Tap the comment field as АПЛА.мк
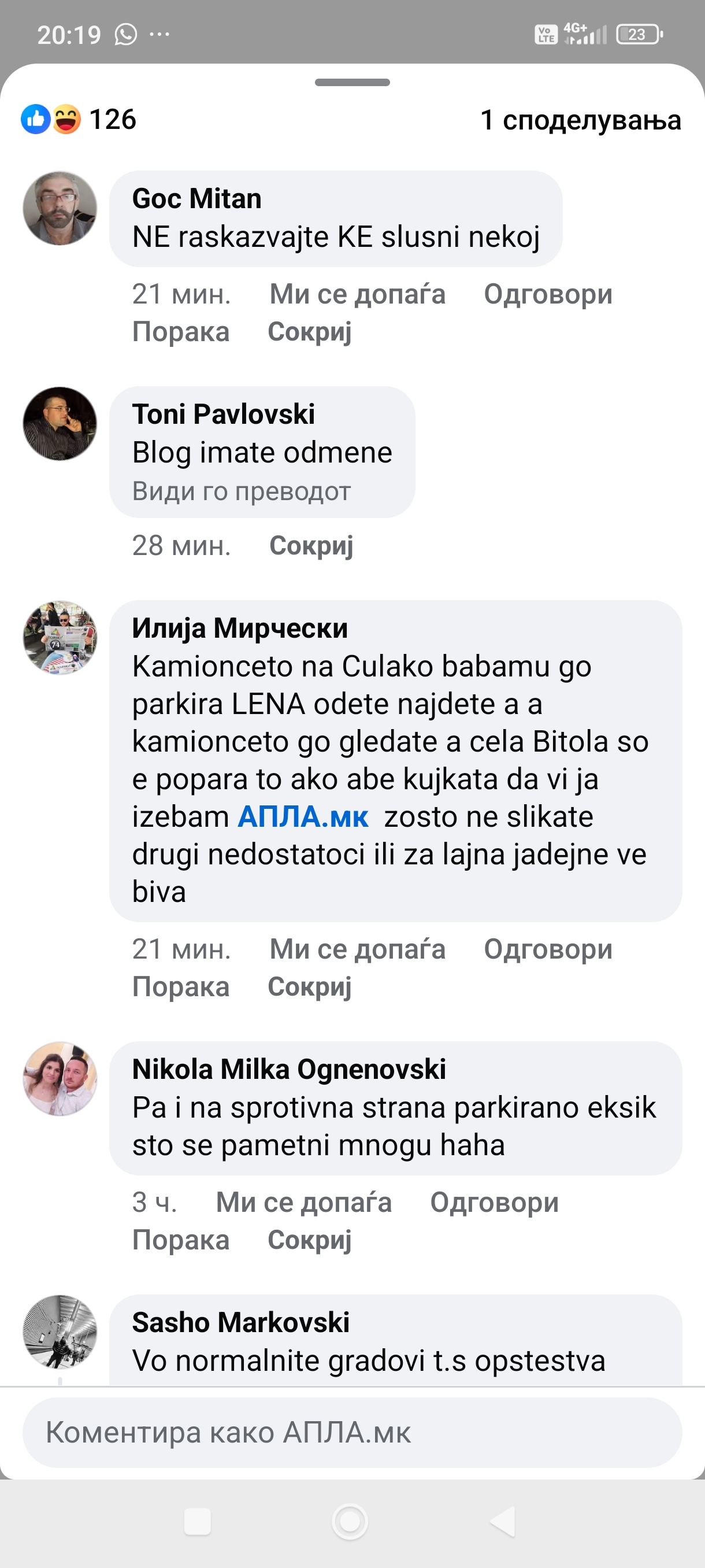 tap(351, 1432)
